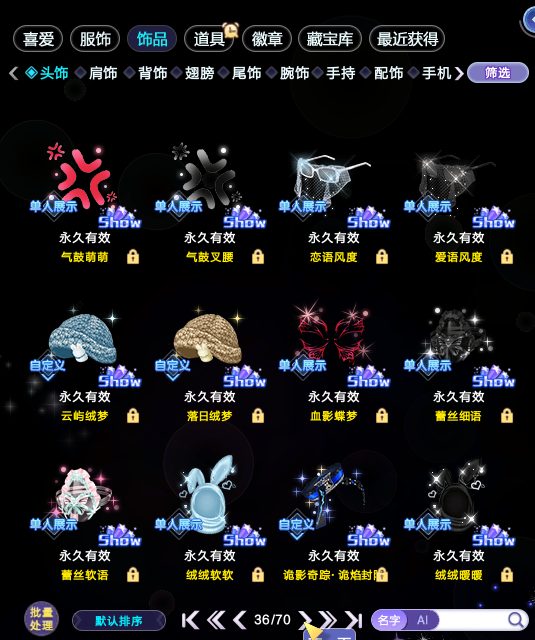Open the 藏宝库 tab

(330, 39)
